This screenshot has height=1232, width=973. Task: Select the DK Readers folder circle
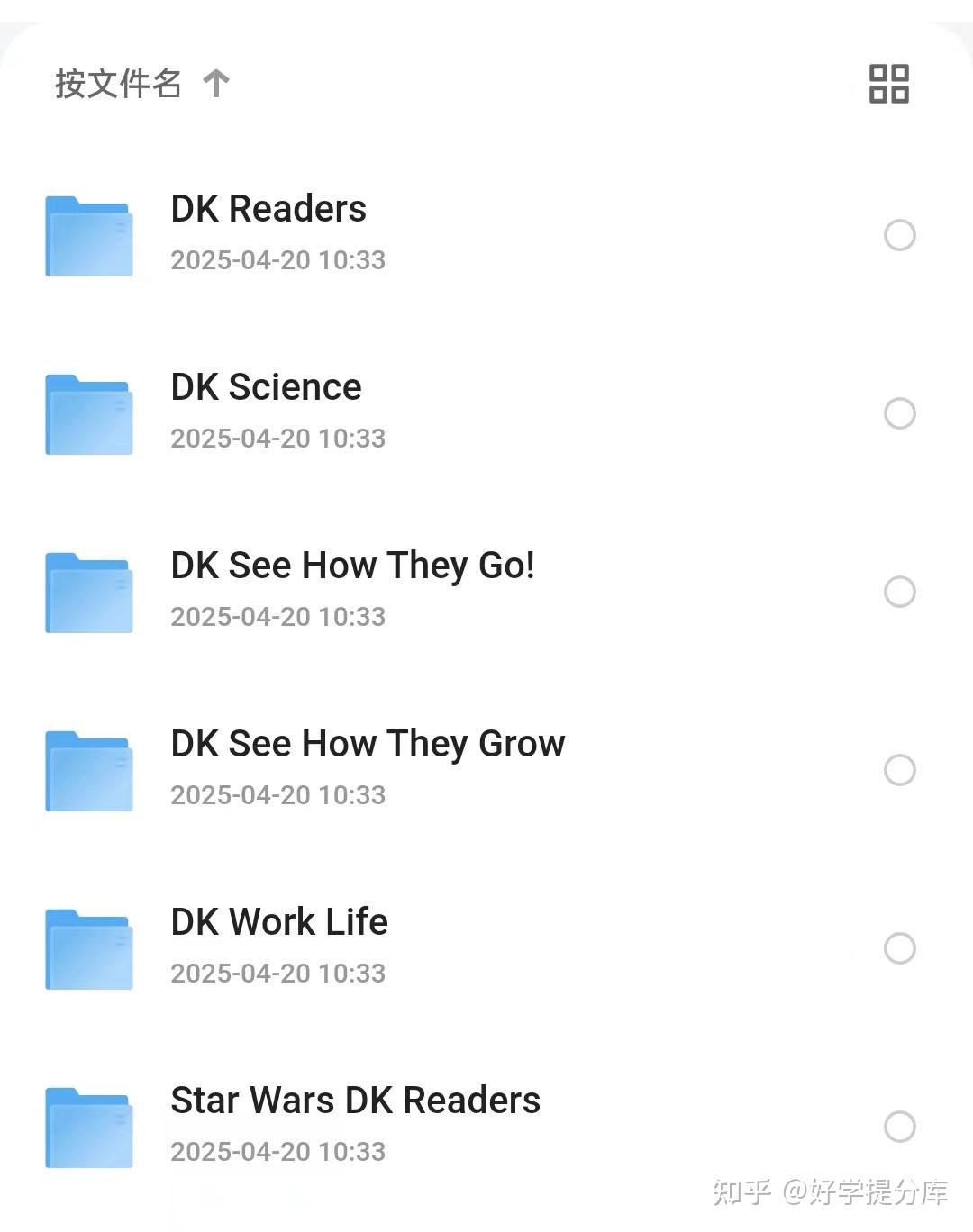coord(899,234)
